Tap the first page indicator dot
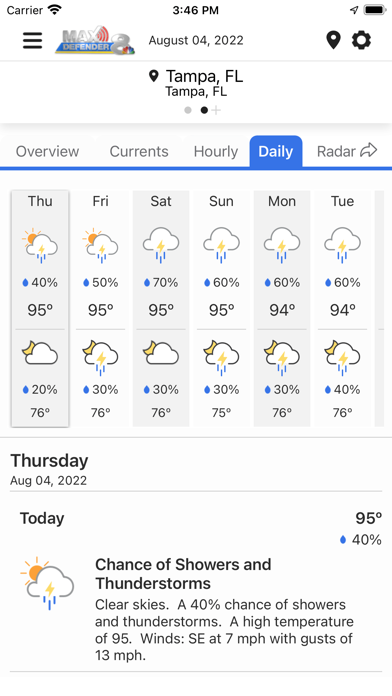The height and width of the screenshot is (696, 392). (188, 110)
